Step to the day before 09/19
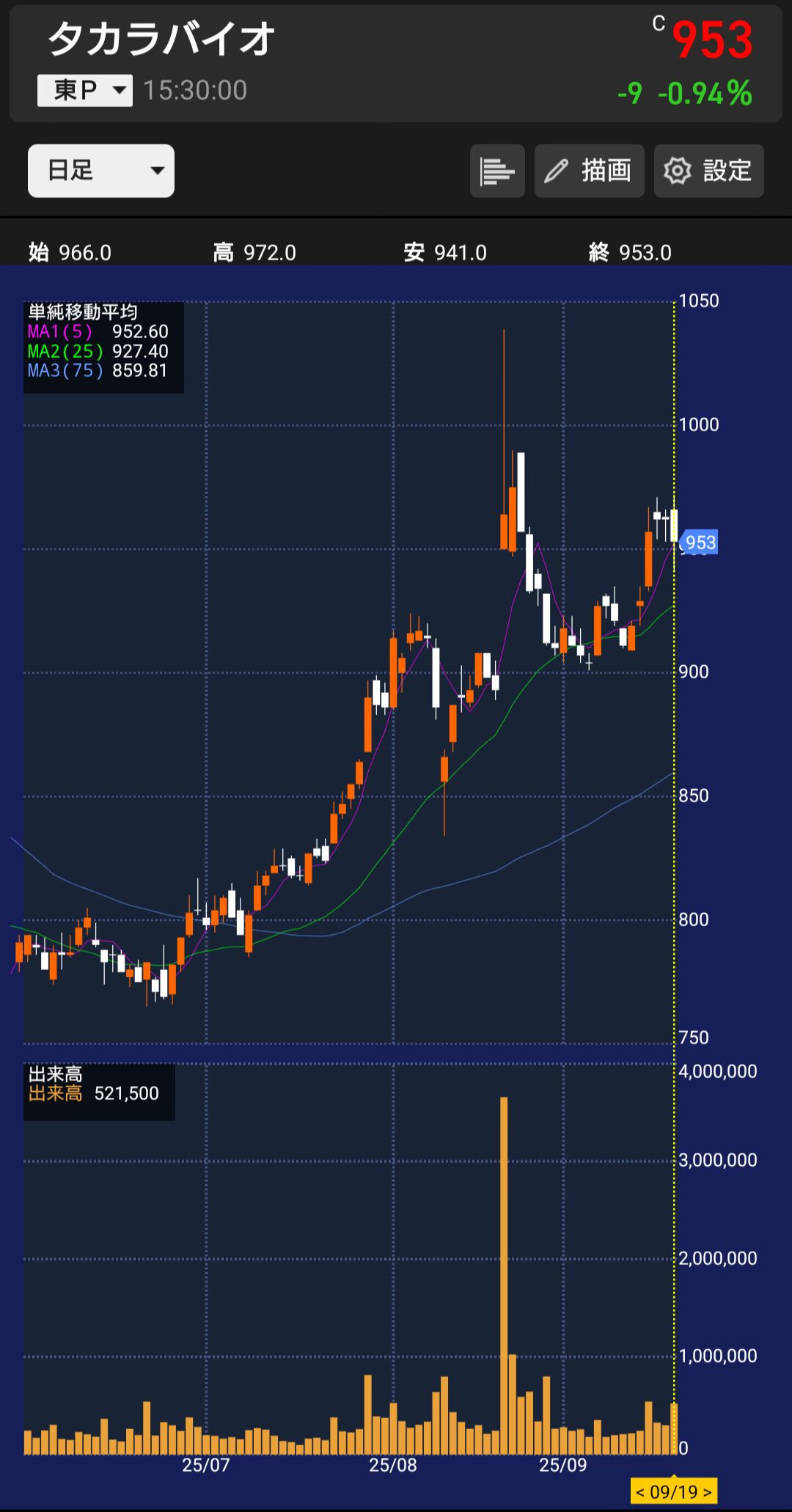 (640, 1492)
